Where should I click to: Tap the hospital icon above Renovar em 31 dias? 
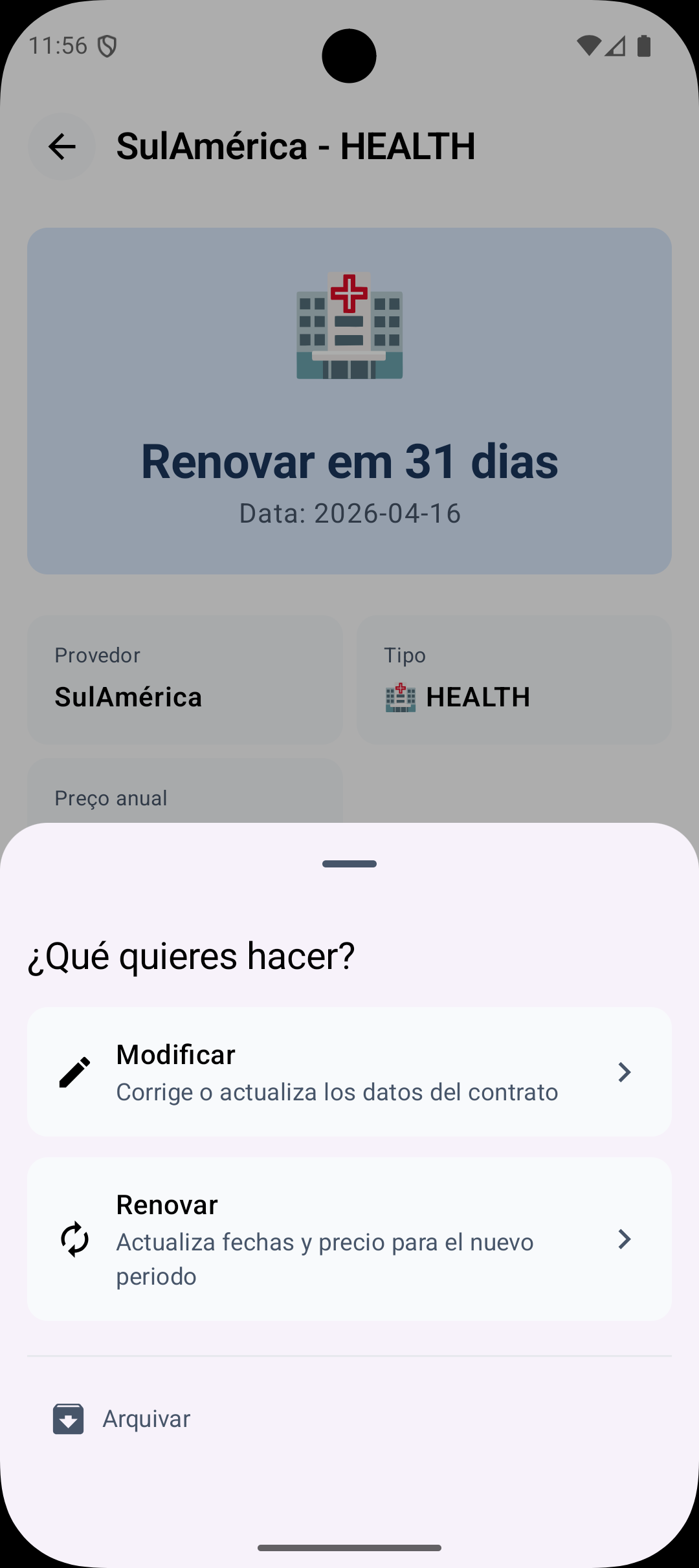tap(349, 327)
